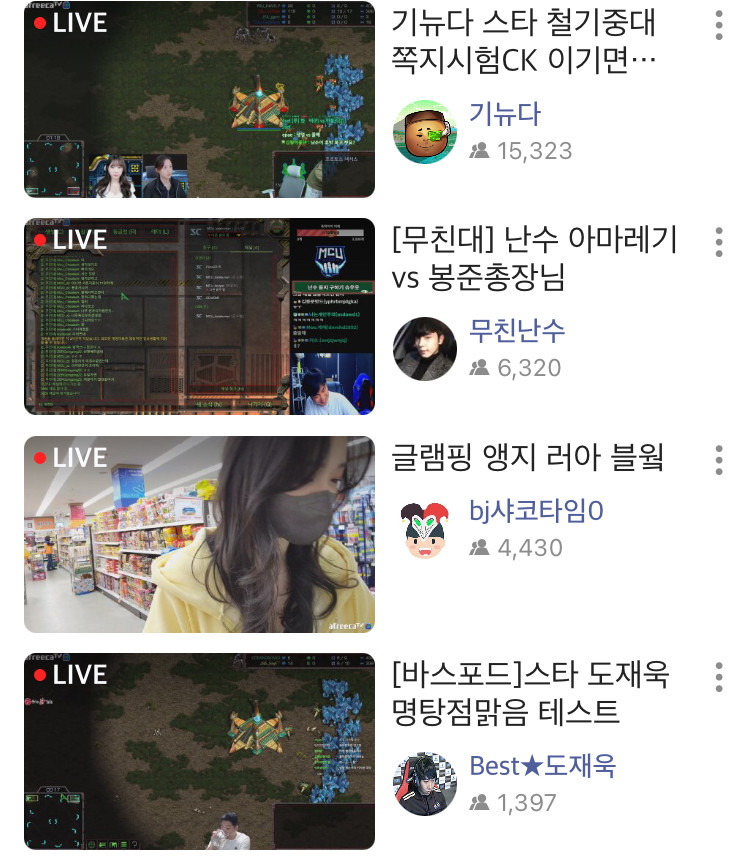750x859 pixels.
Task: Open 기뉴다's live stream thumbnail
Action: point(199,99)
